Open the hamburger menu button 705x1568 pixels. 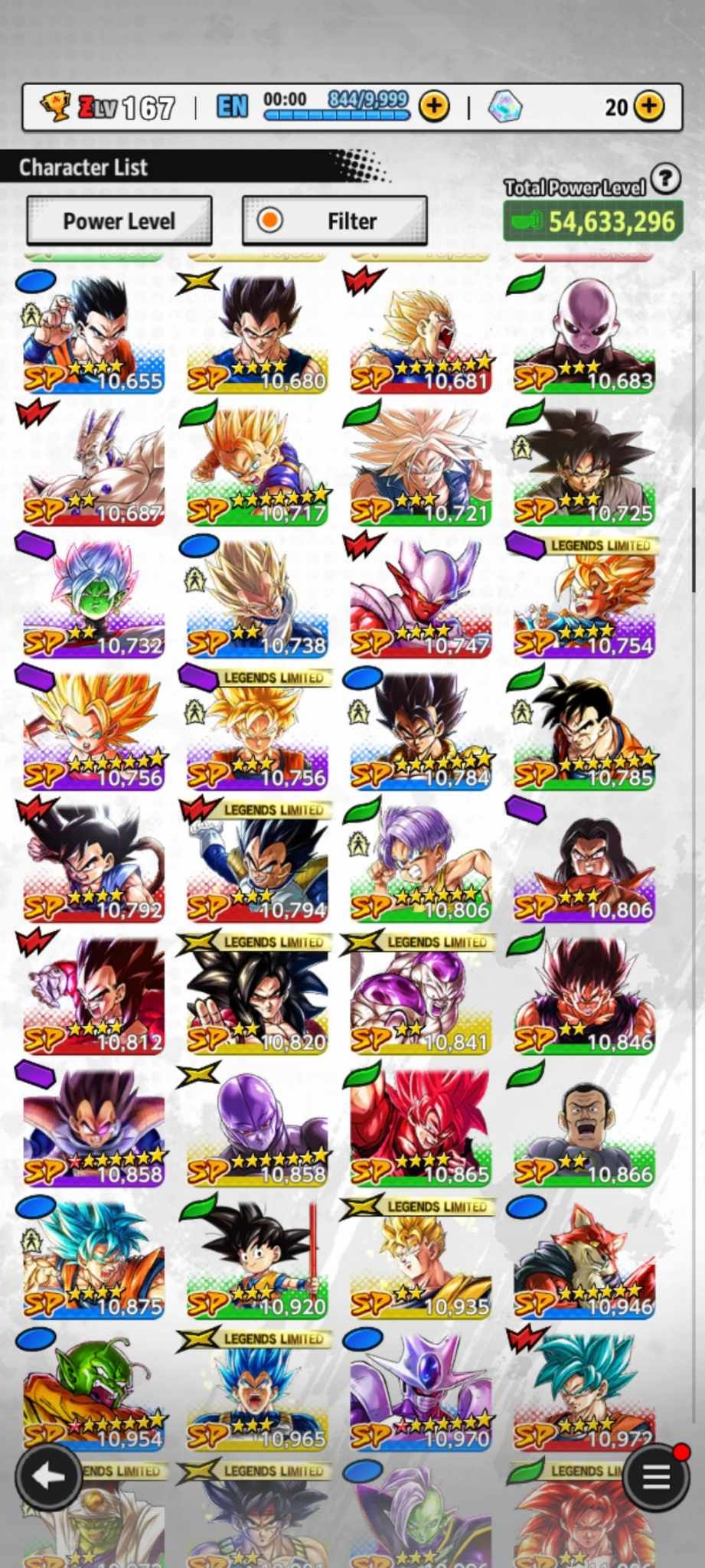(656, 1478)
